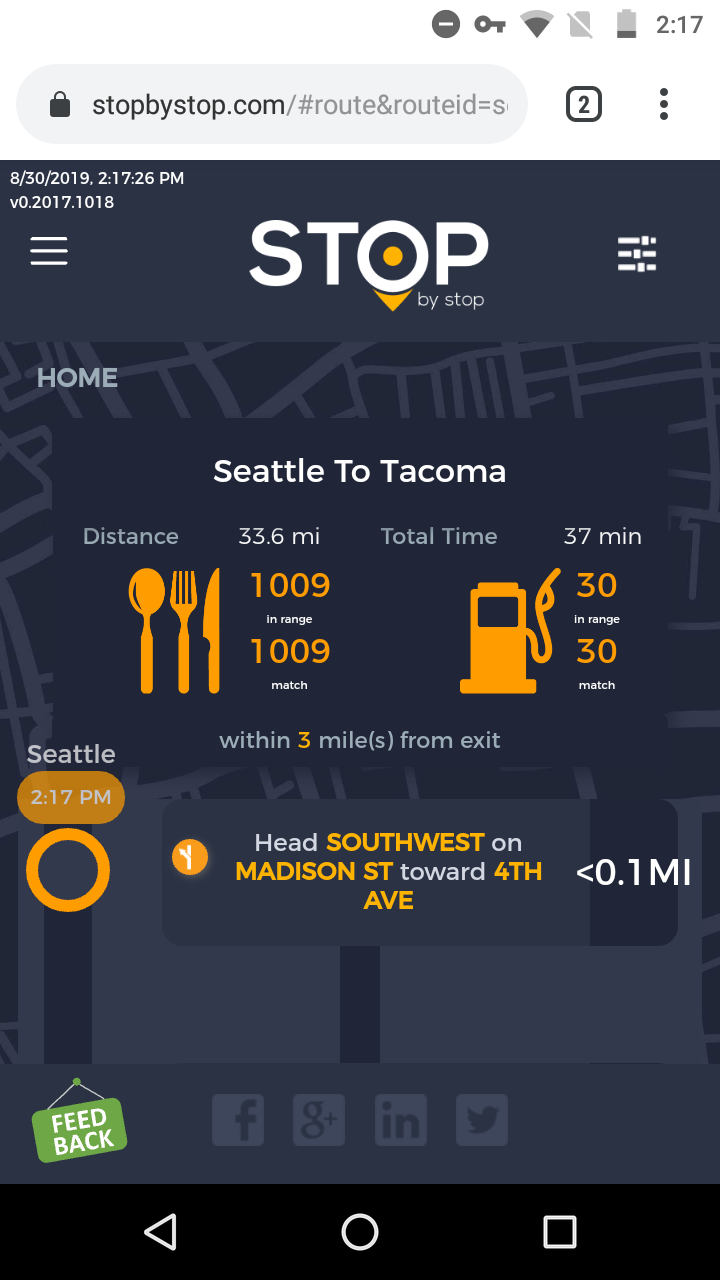Share on Twitter
The height and width of the screenshot is (1280, 720).
[482, 1120]
